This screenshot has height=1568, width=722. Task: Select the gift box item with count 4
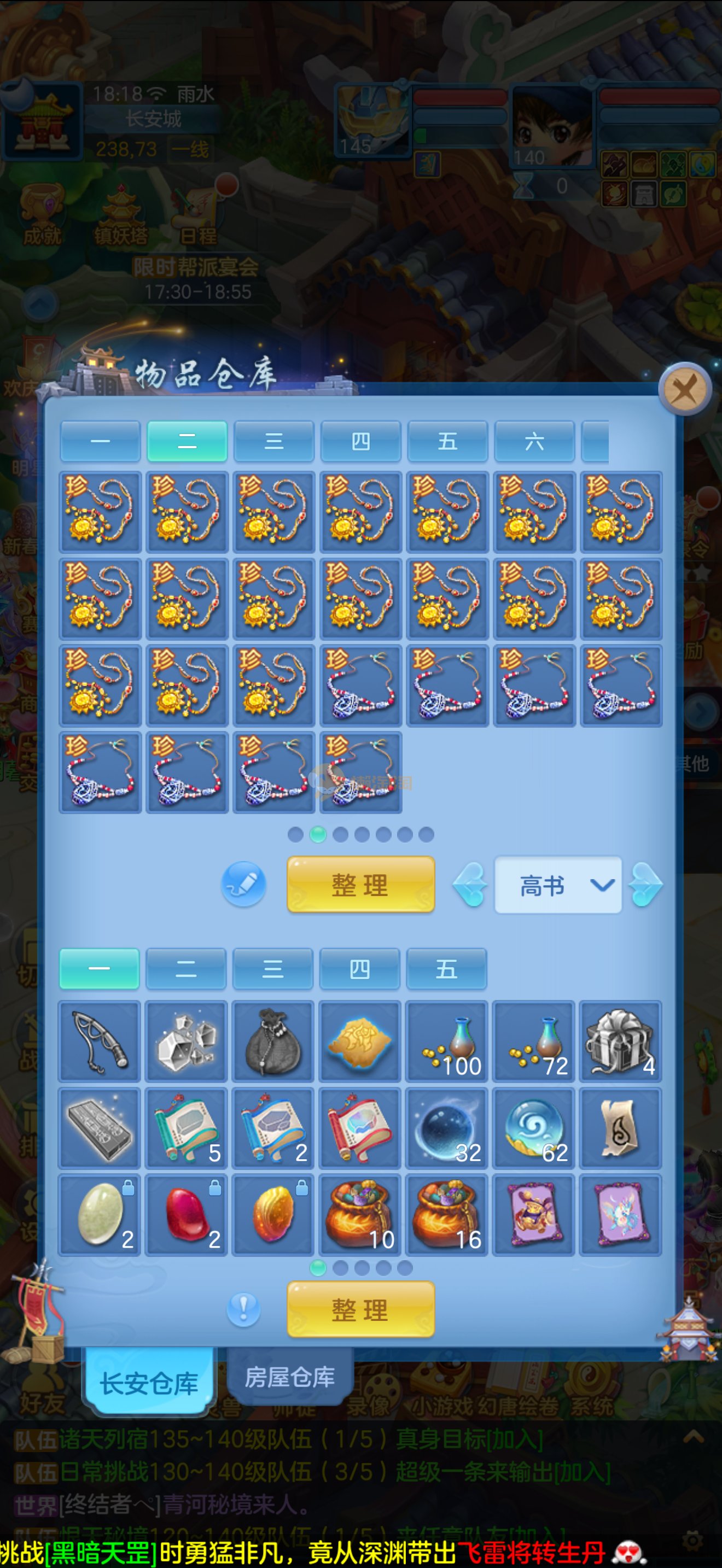(620, 1042)
